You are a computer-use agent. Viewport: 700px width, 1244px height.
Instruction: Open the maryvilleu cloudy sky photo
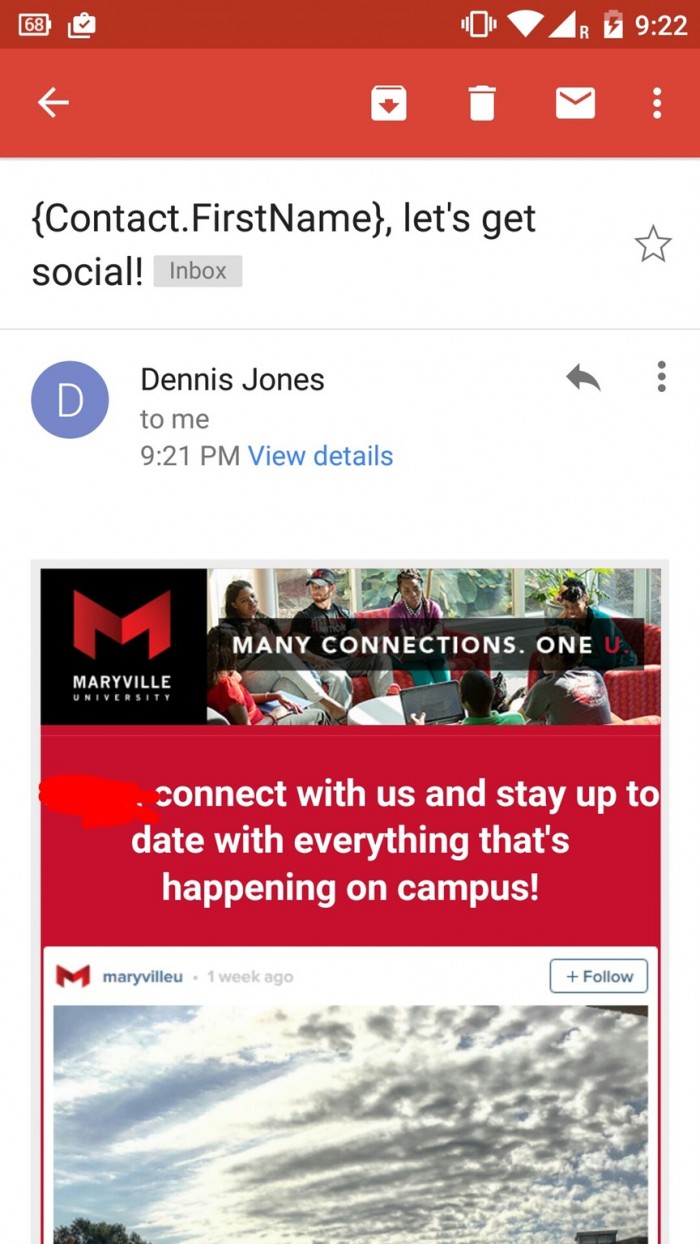click(350, 1120)
